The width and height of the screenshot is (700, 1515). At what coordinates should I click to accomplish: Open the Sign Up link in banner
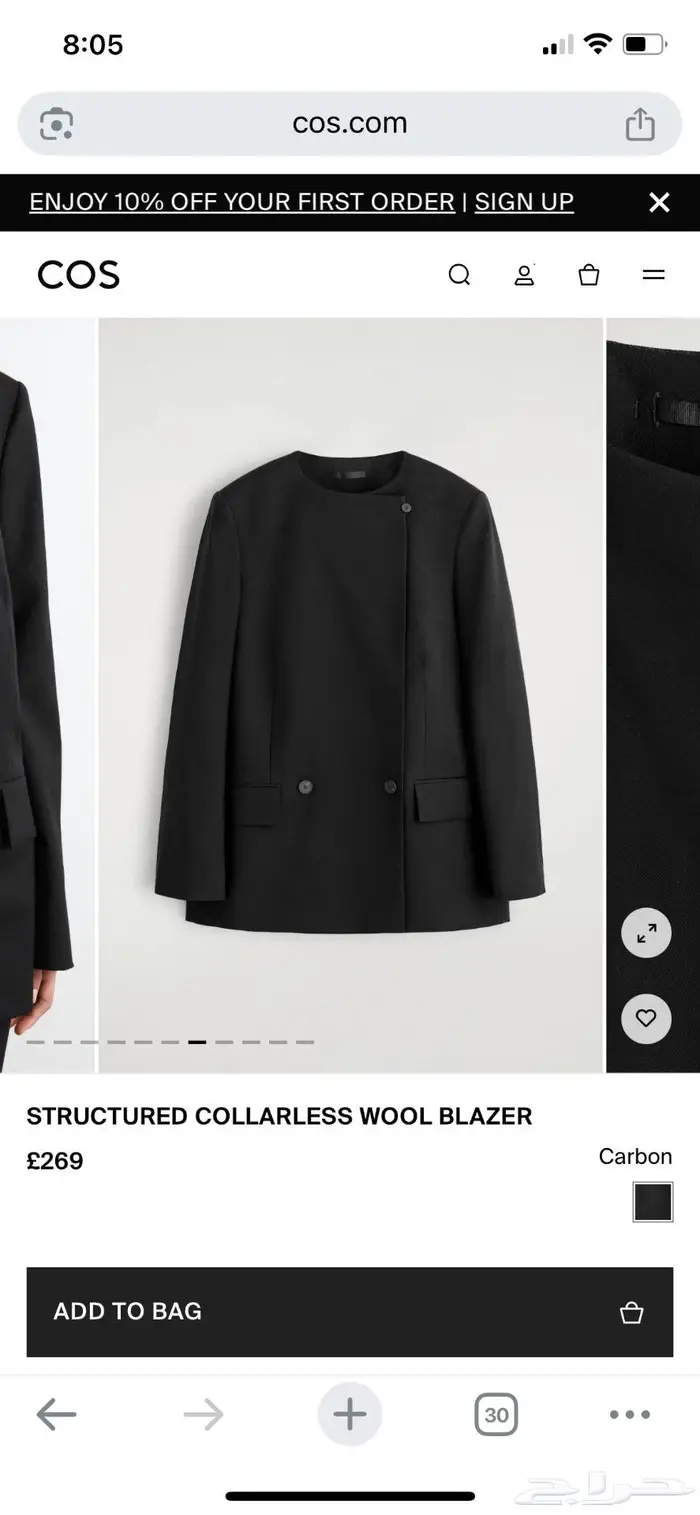point(524,202)
